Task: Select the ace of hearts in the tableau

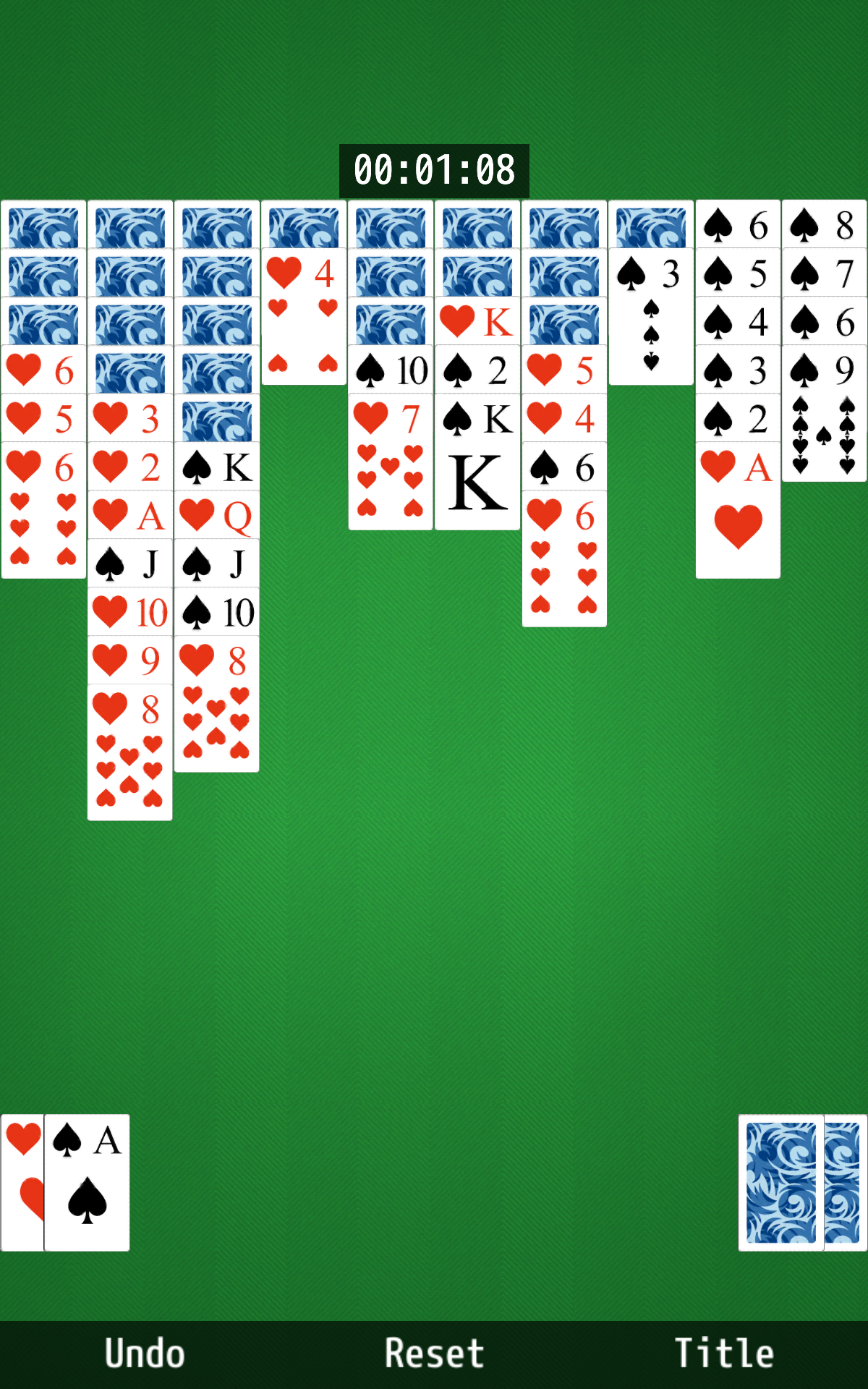Action: (x=738, y=514)
